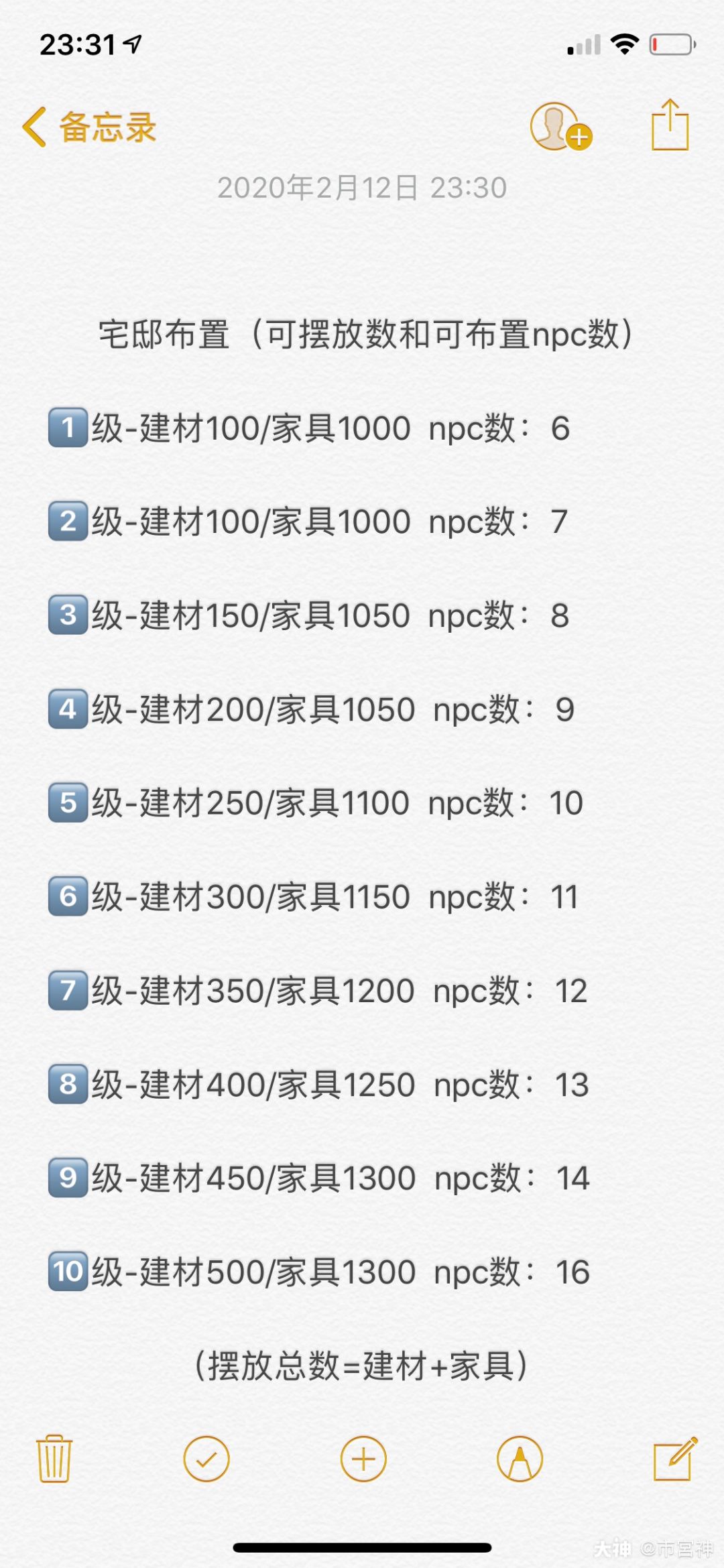Viewport: 724px width, 1568px height.
Task: Tap the plus button to insert attachment
Action: click(363, 1458)
